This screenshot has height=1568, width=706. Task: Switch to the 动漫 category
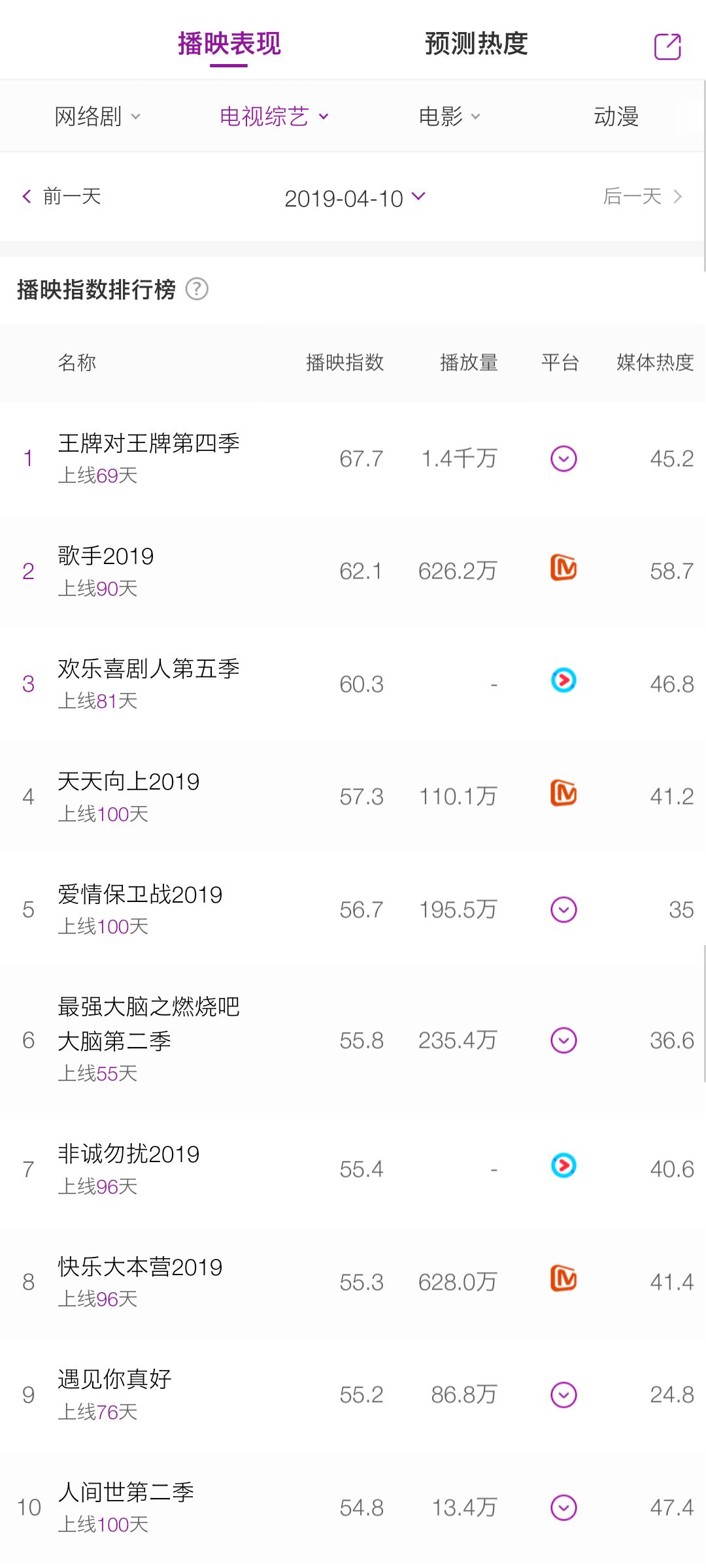616,116
